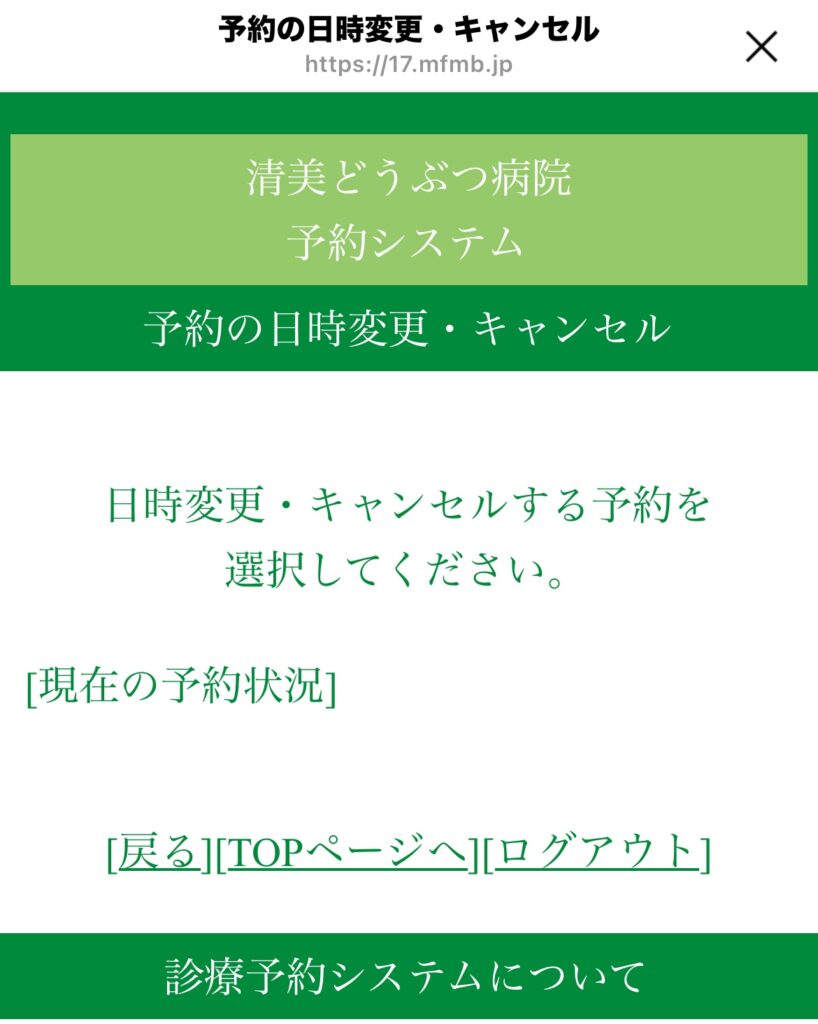Log out via the ログアウト link

(596, 852)
